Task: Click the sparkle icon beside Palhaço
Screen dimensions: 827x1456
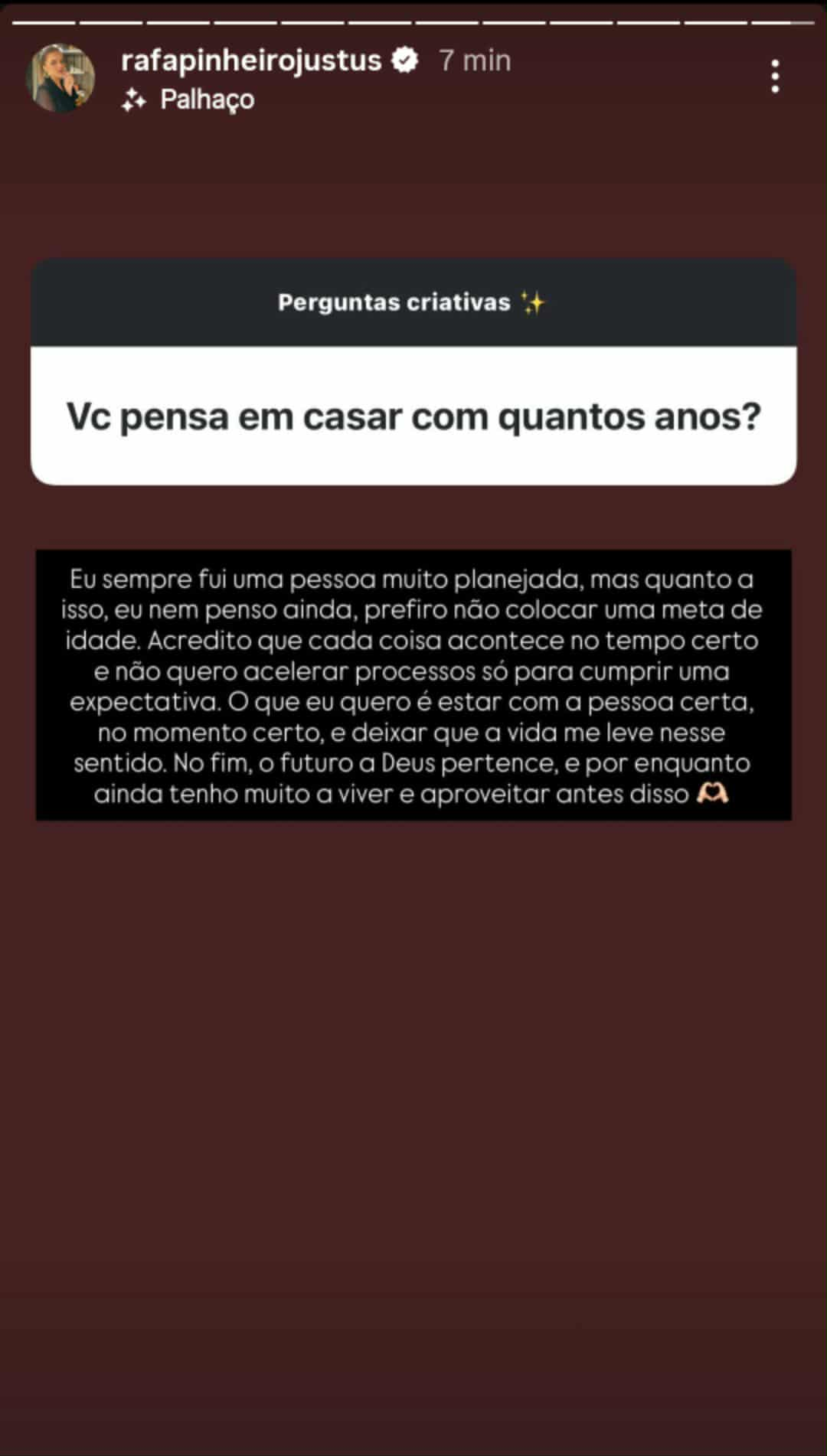Action: (x=134, y=99)
